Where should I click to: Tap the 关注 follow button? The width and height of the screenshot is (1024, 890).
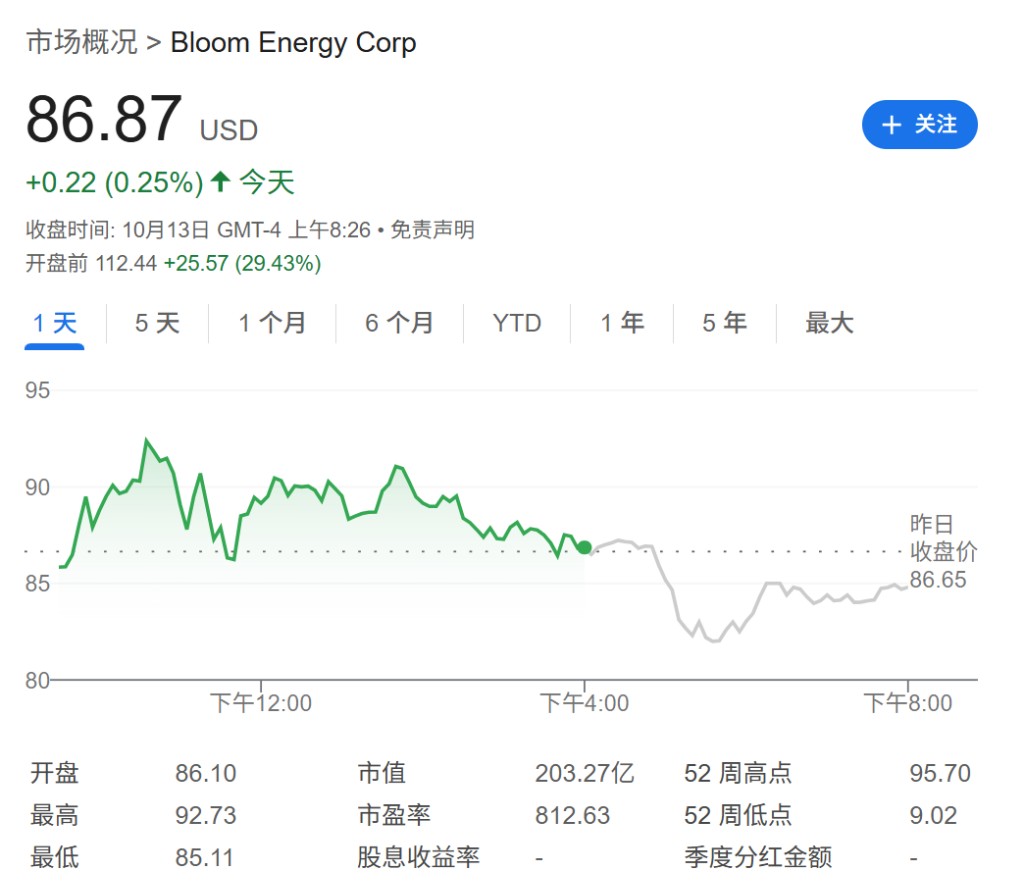tap(919, 125)
